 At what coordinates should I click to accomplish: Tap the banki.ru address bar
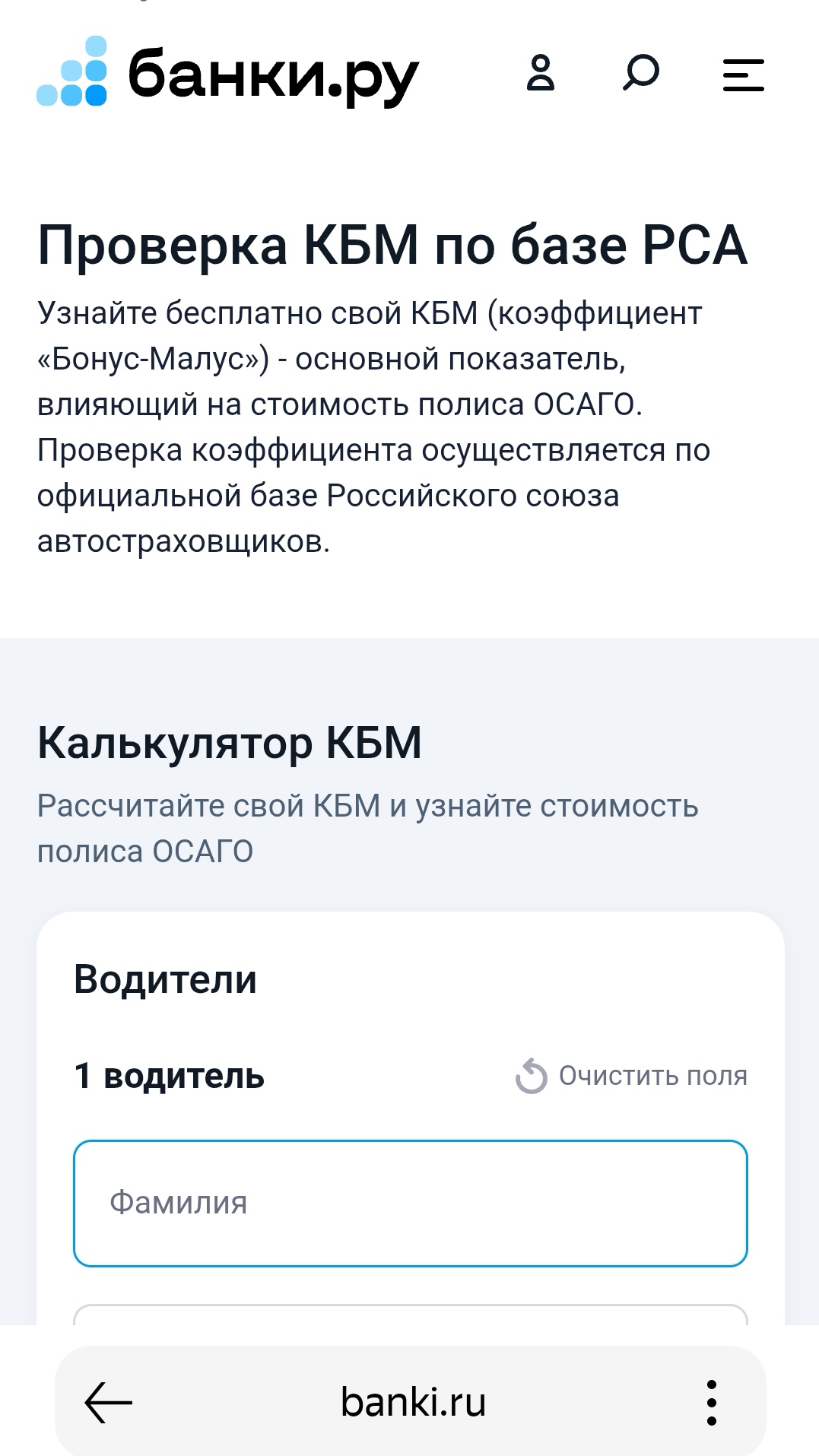[x=413, y=1402]
